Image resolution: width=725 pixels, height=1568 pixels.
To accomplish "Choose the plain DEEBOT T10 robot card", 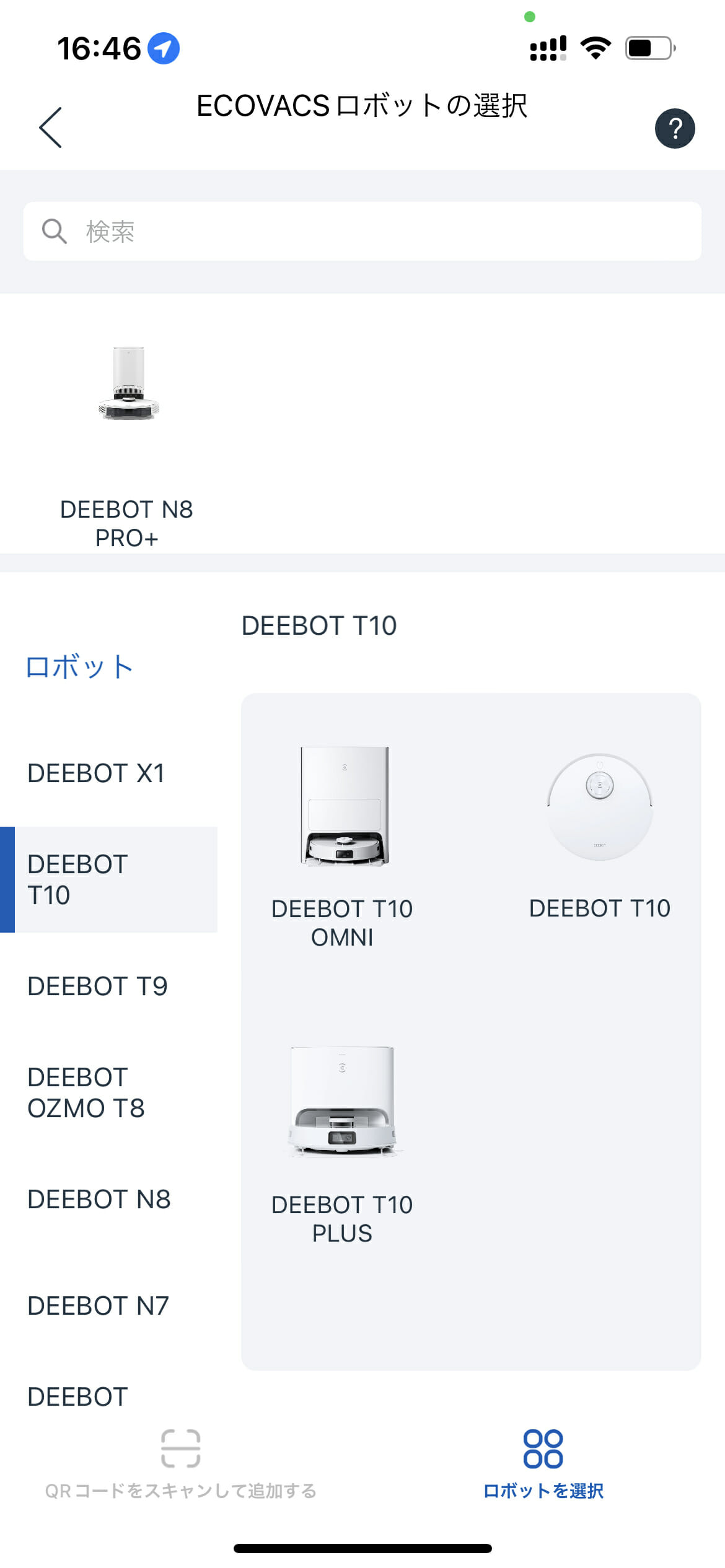I will click(x=599, y=833).
